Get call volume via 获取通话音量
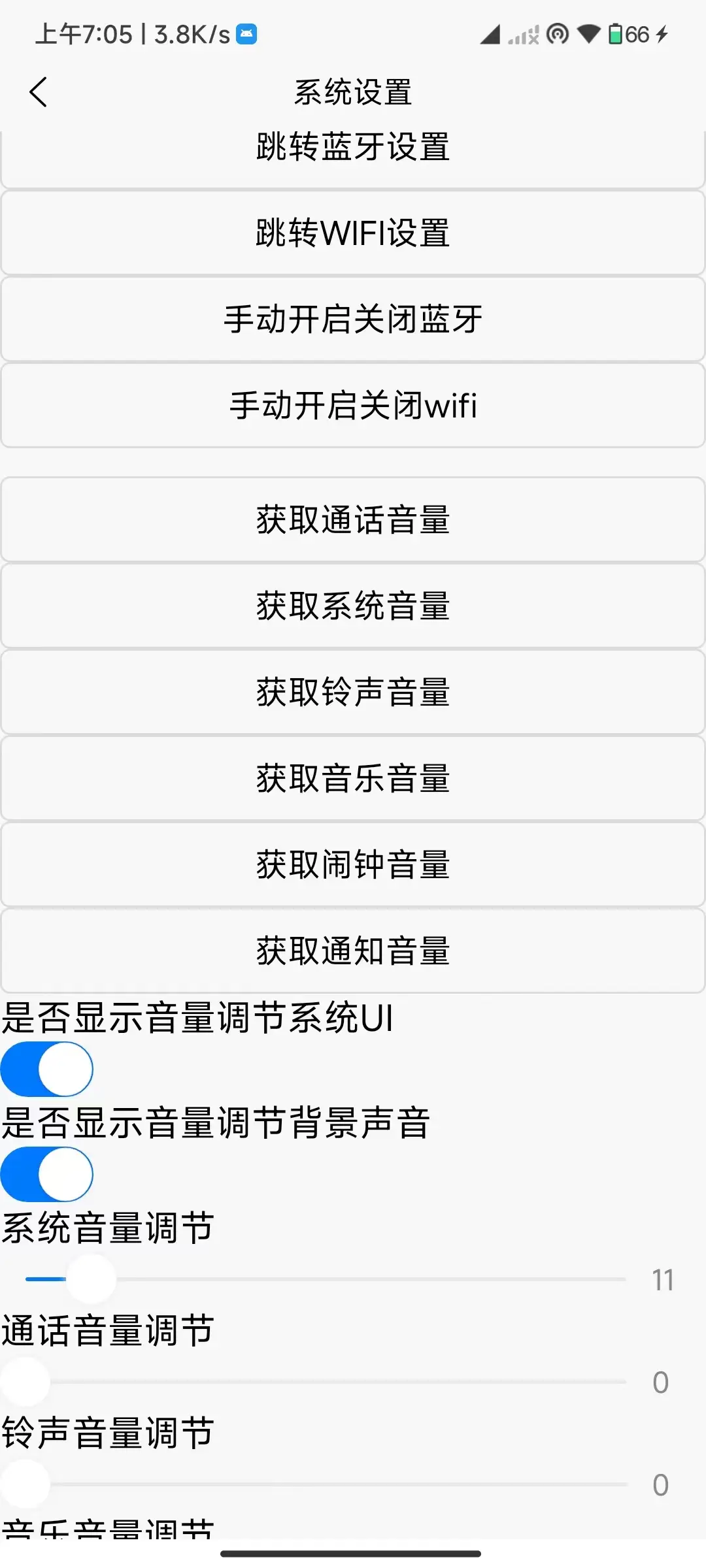Screen dimensions: 706x1568 (x=353, y=520)
